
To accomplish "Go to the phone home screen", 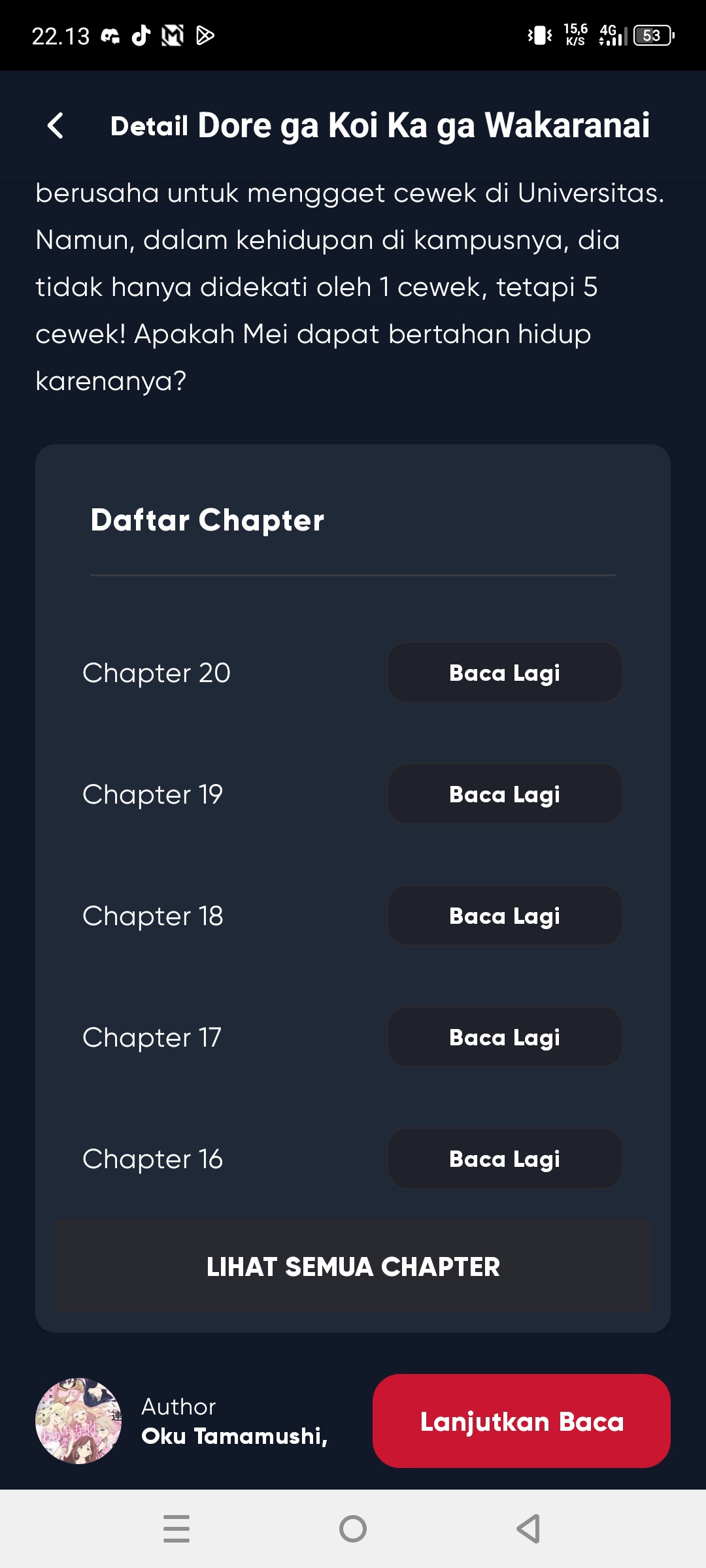I will click(353, 1529).
